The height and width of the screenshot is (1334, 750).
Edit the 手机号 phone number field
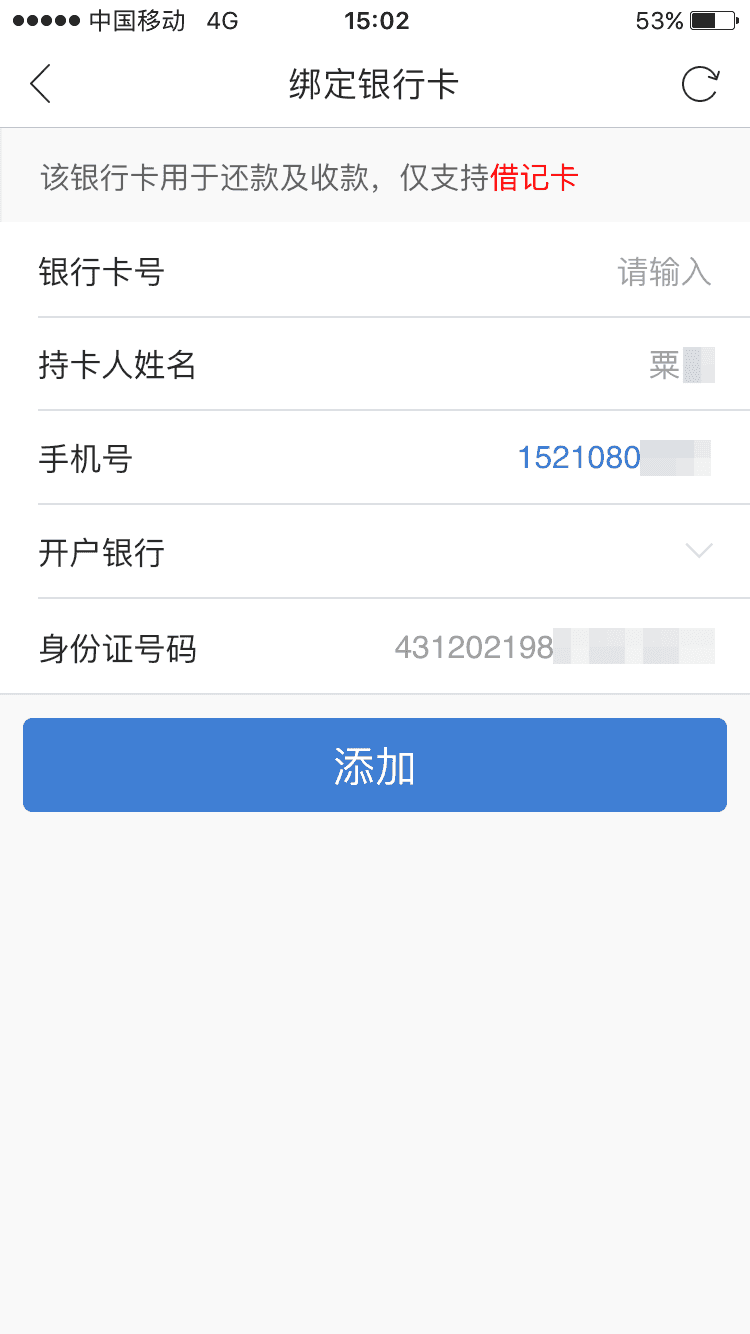[x=375, y=458]
